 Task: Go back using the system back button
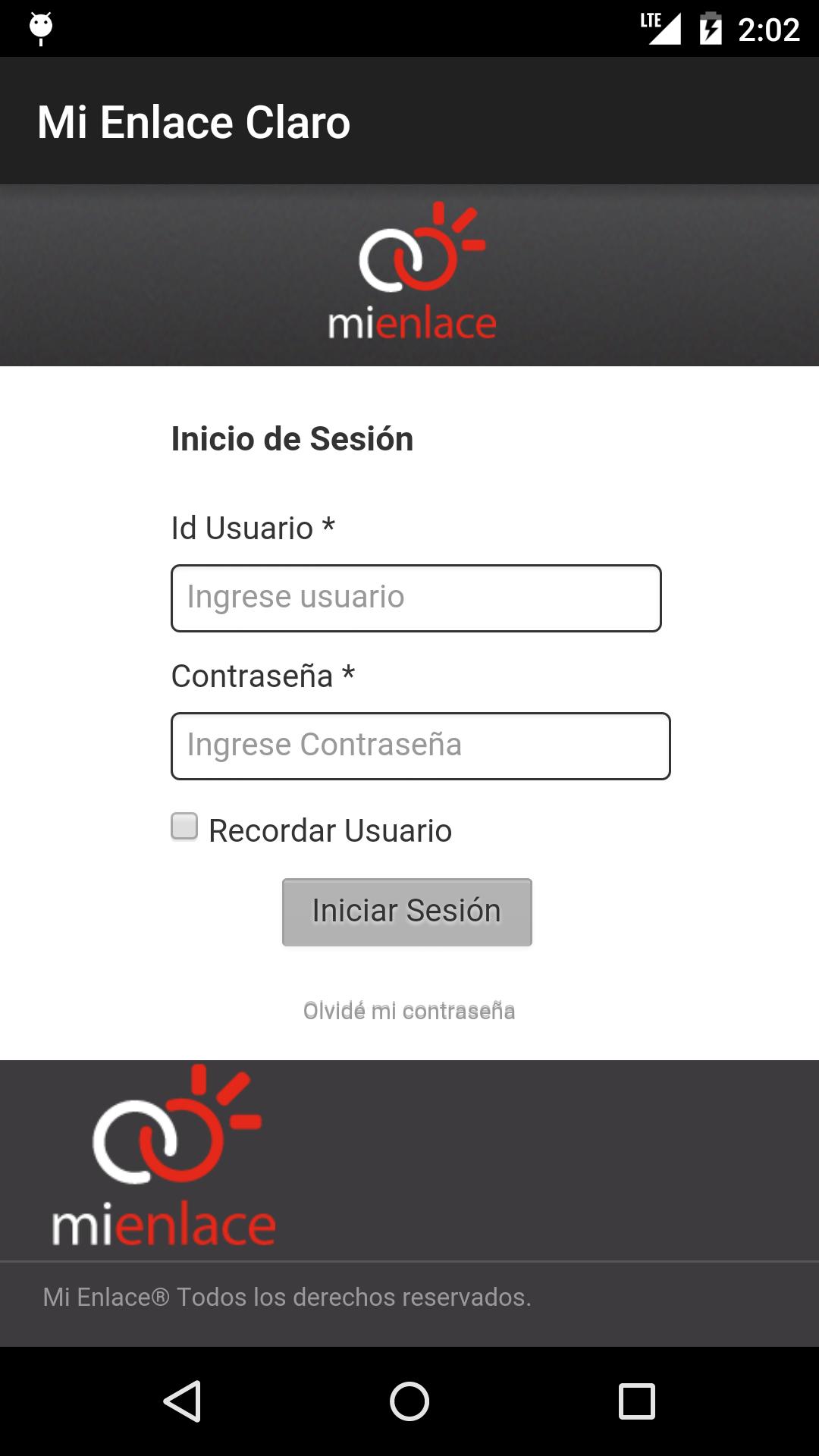182,1400
